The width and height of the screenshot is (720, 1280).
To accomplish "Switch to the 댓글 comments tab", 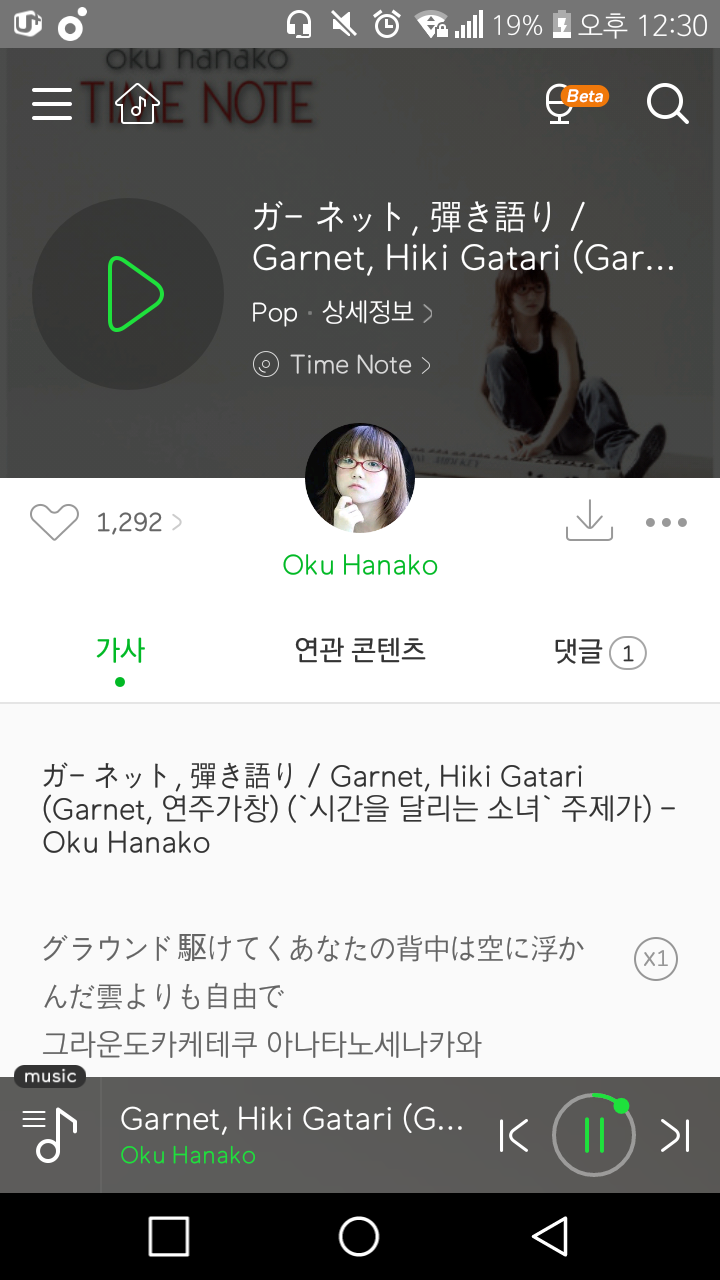I will [599, 653].
